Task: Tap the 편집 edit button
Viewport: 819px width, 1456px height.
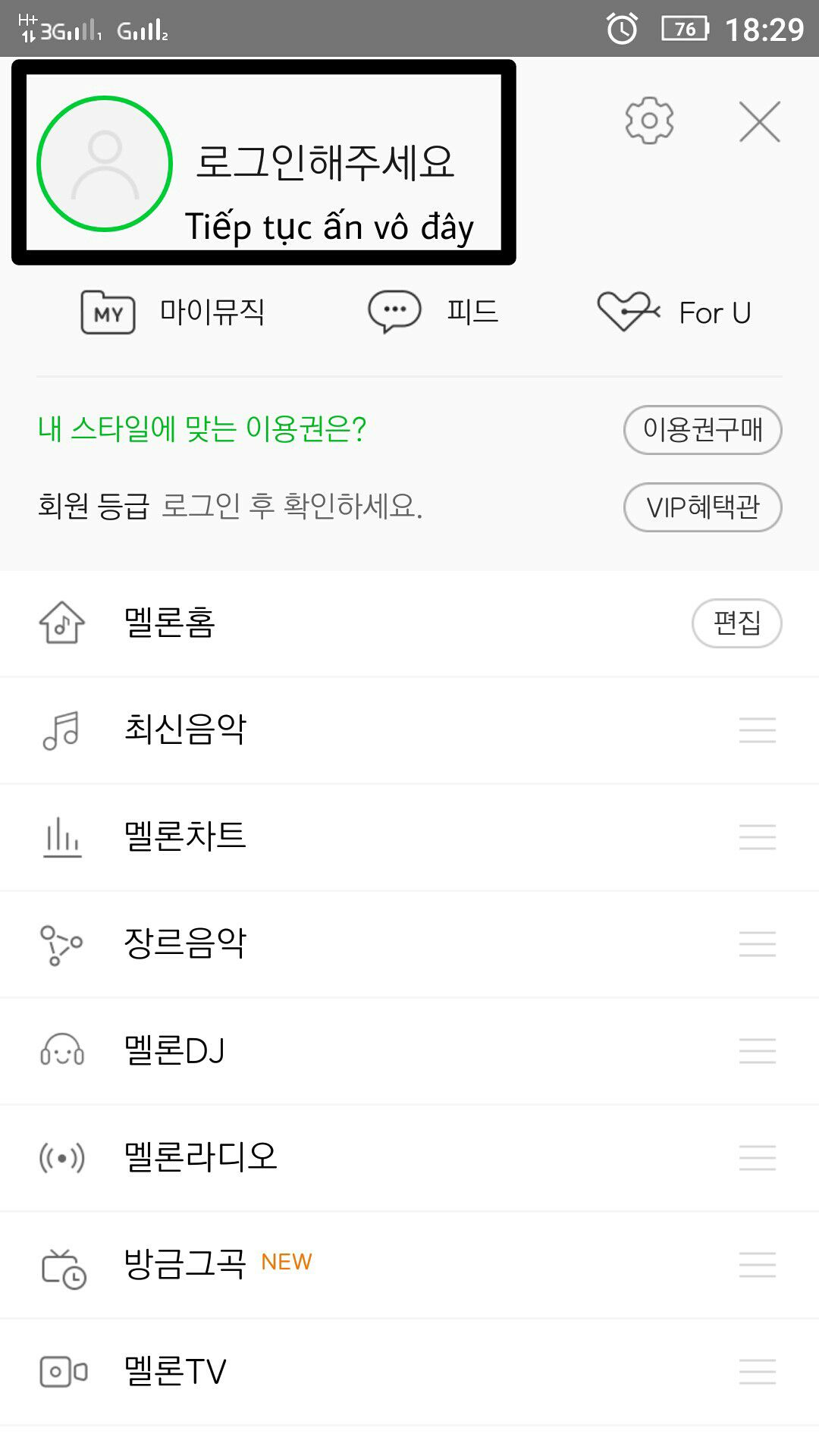Action: tap(737, 623)
